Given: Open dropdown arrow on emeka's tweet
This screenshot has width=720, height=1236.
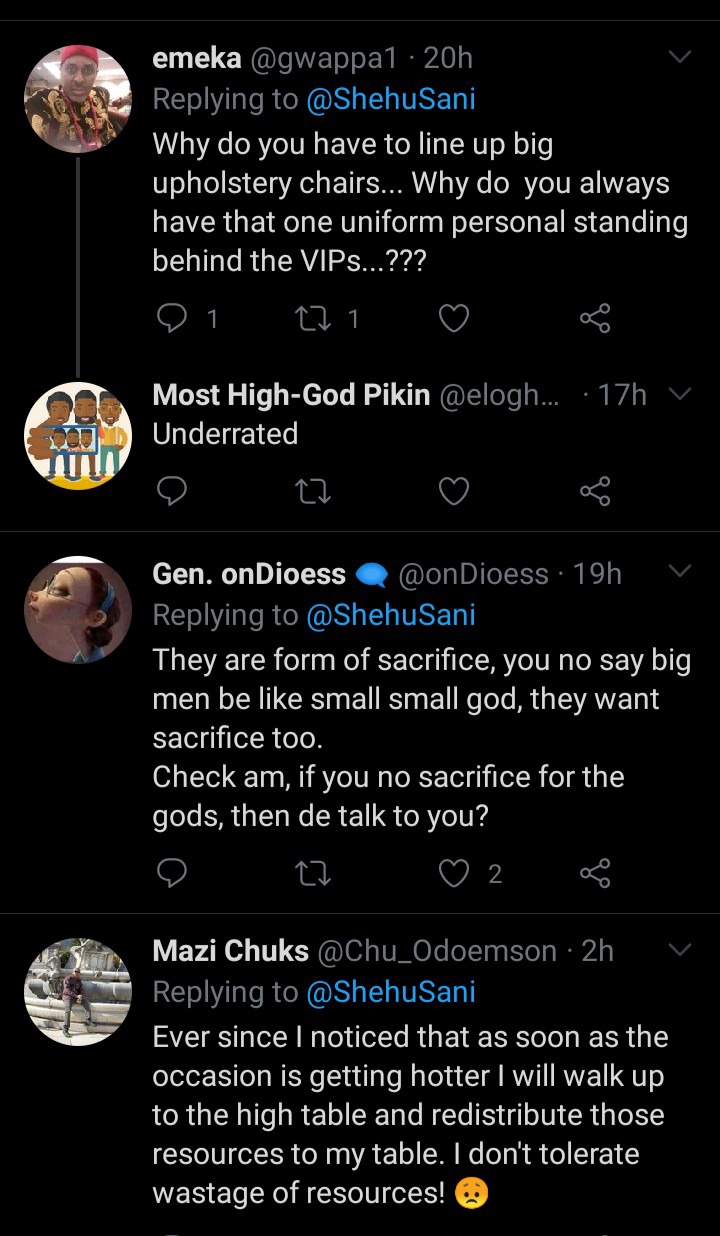Looking at the screenshot, I should point(680,58).
